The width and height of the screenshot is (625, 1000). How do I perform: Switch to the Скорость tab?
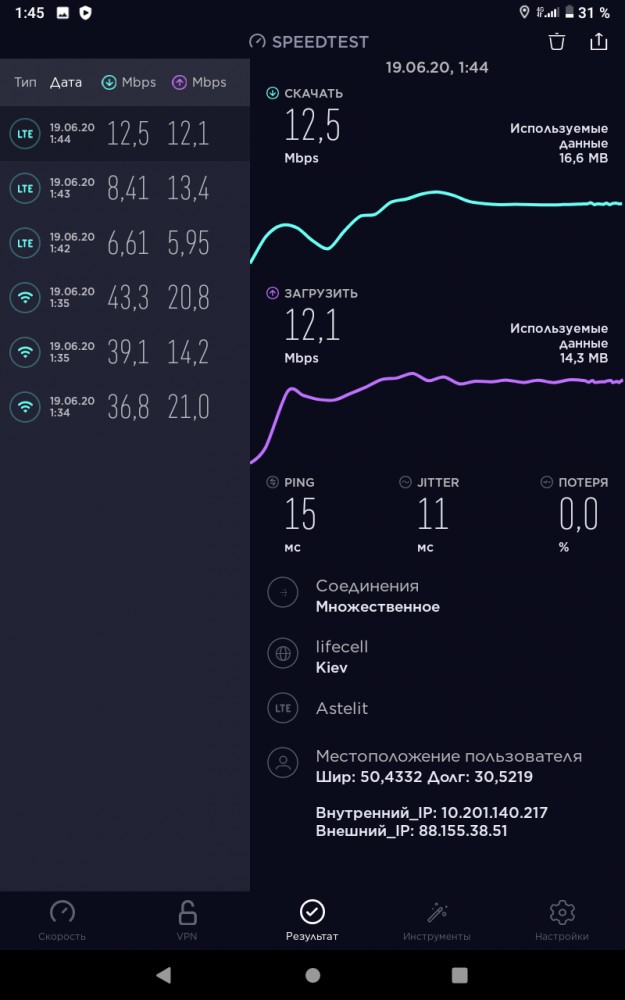[x=62, y=920]
